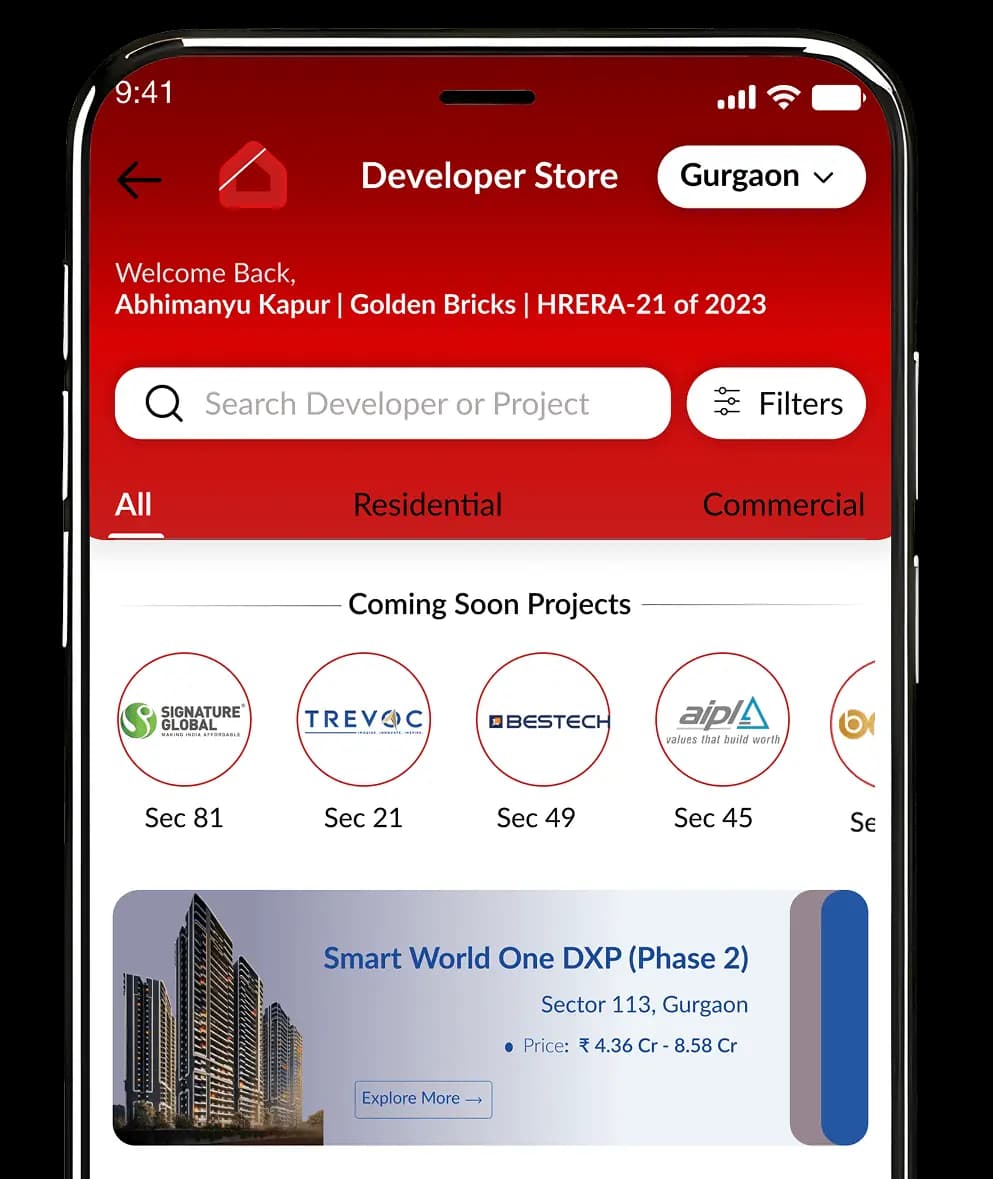Go back using the arrow icon
The width and height of the screenshot is (993, 1179).
click(139, 179)
